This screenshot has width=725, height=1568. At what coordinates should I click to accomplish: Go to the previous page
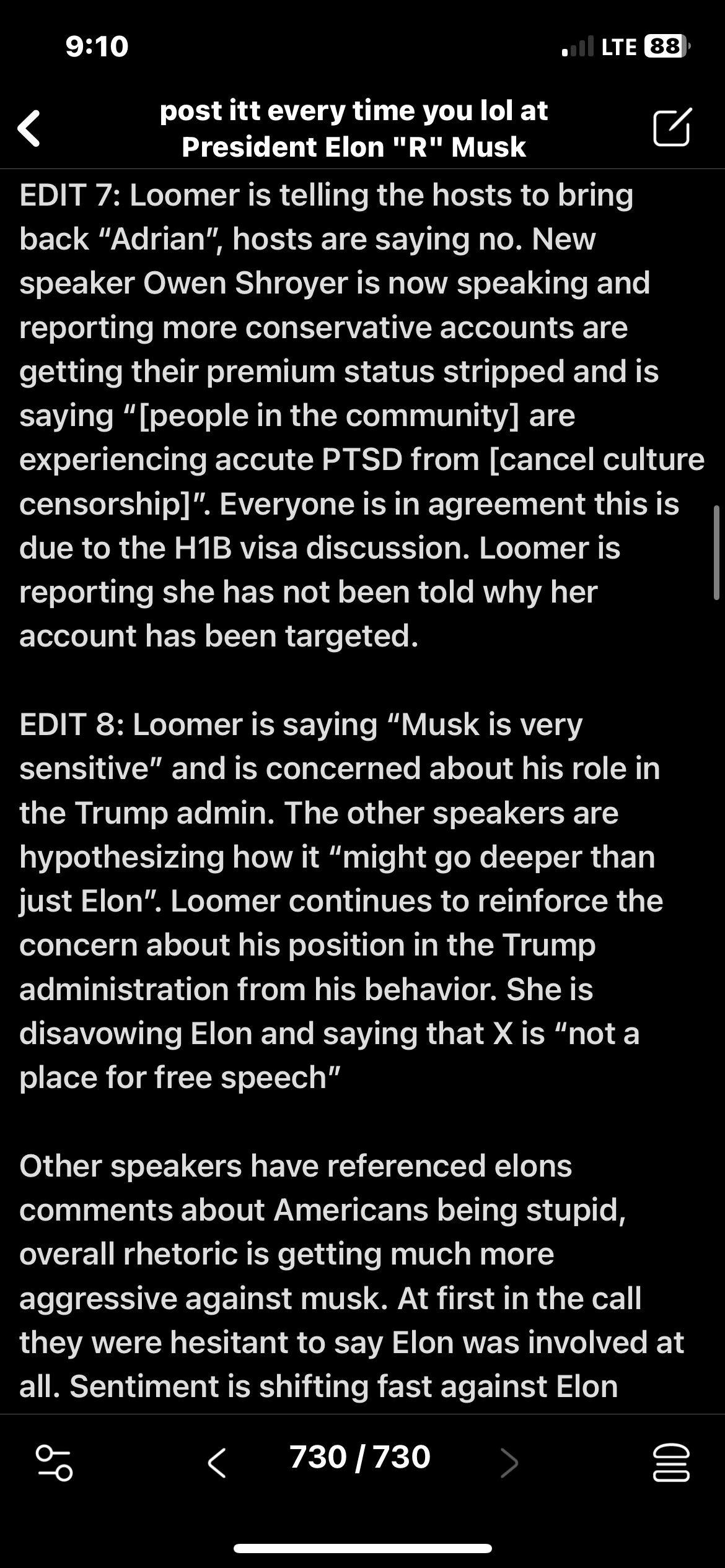click(x=217, y=1463)
